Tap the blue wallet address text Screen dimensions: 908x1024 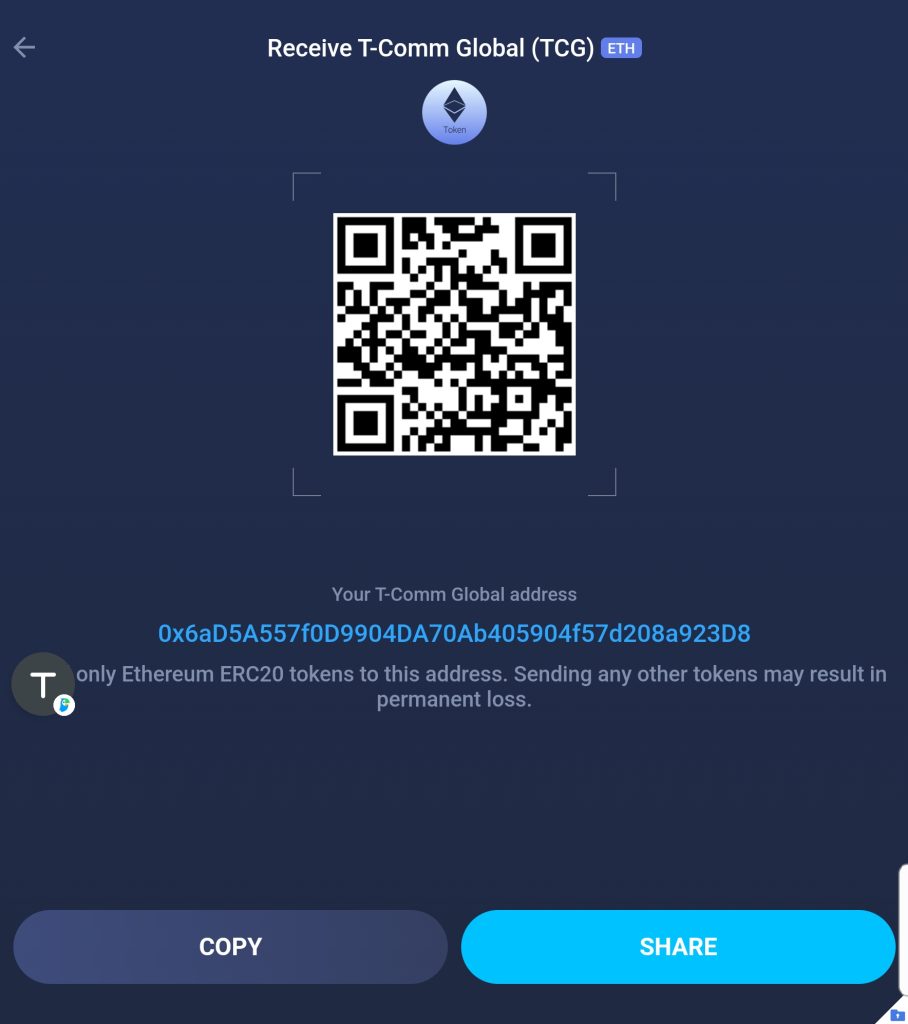pyautogui.click(x=454, y=633)
